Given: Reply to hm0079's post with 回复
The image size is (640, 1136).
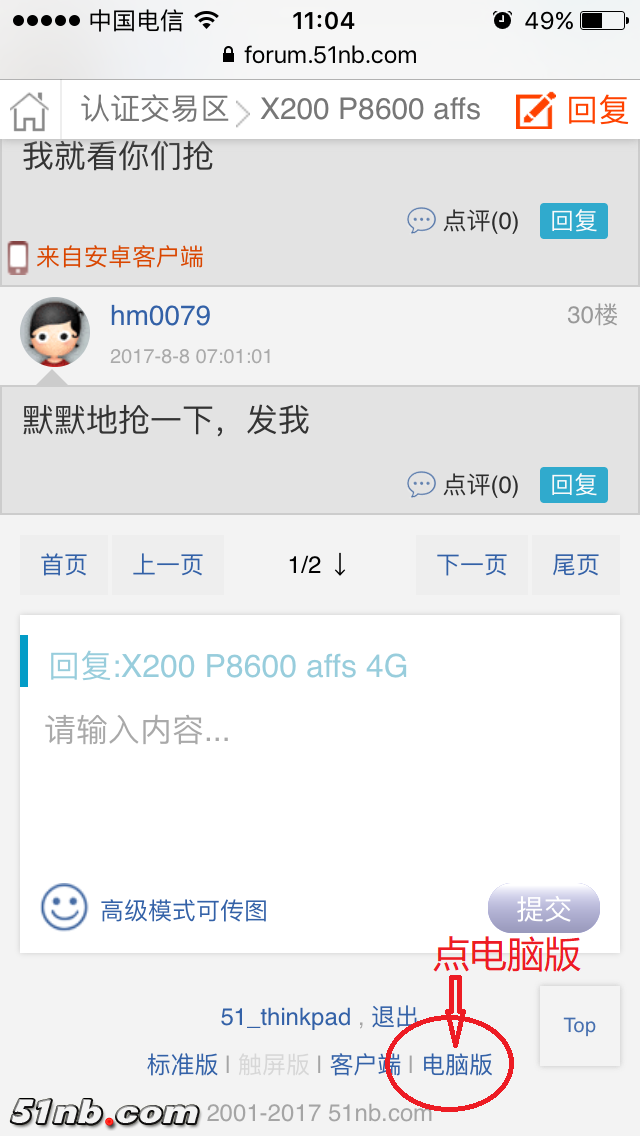Looking at the screenshot, I should 574,485.
